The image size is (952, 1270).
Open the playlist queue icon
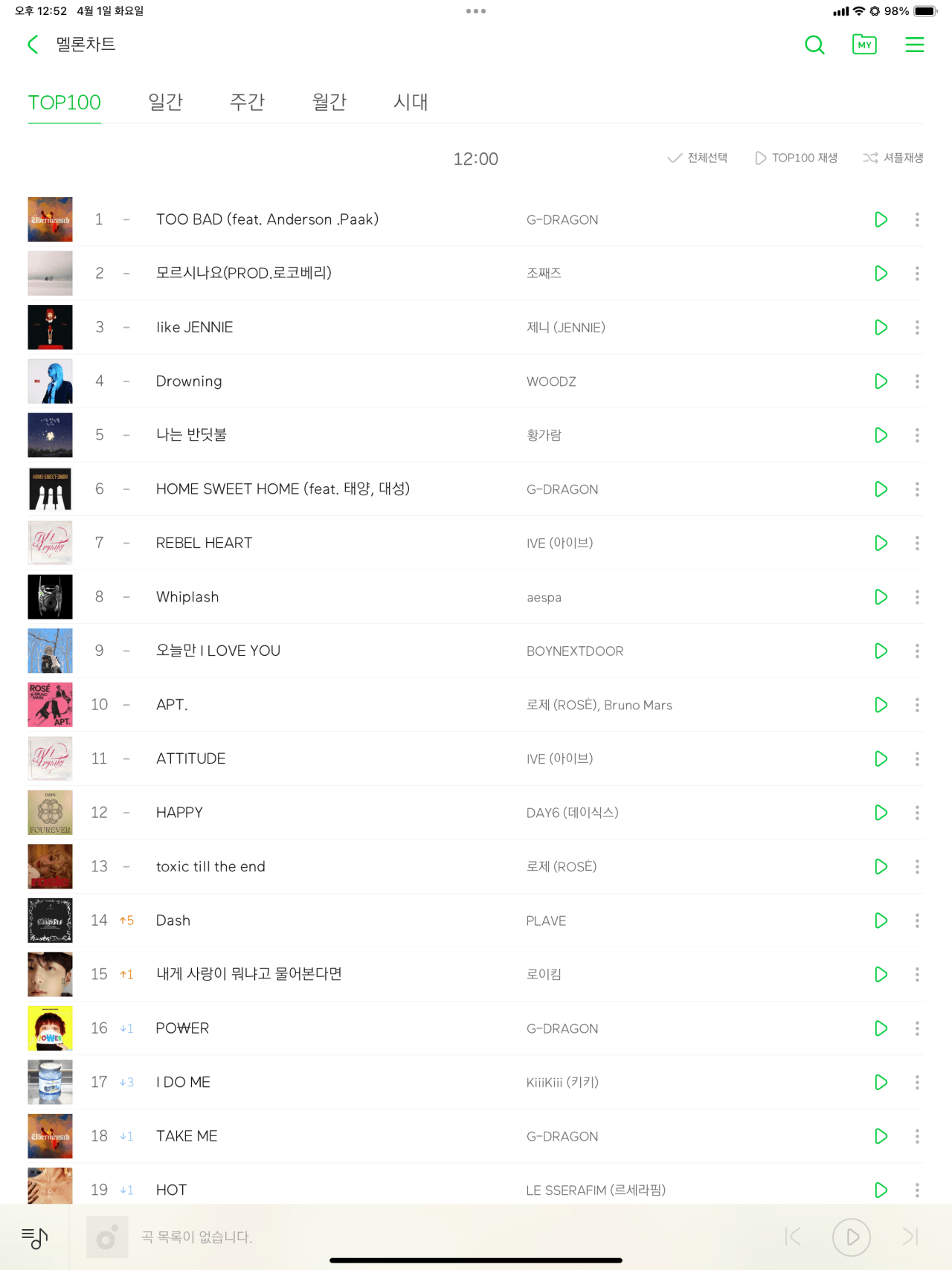click(34, 1237)
